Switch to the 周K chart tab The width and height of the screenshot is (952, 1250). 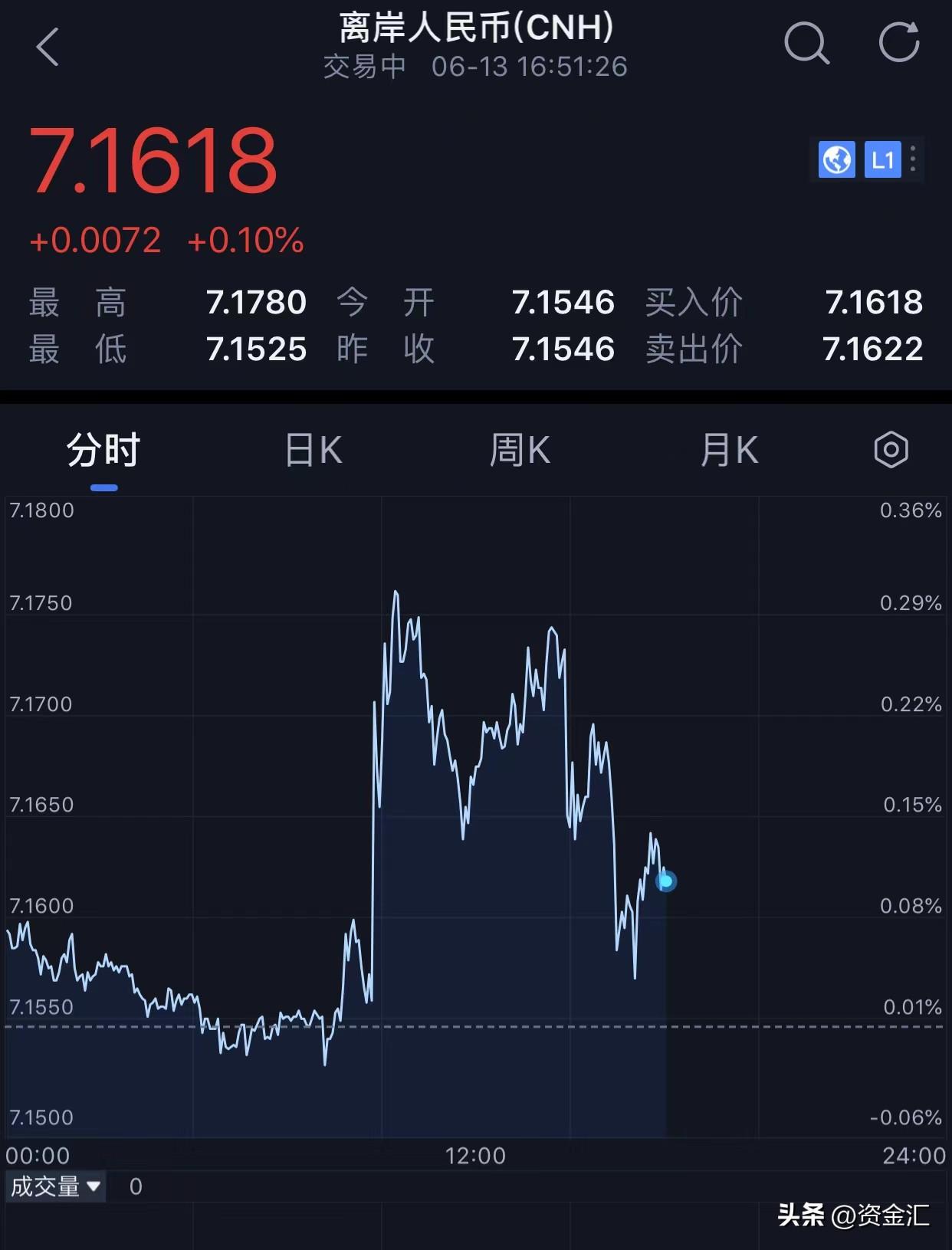520,450
